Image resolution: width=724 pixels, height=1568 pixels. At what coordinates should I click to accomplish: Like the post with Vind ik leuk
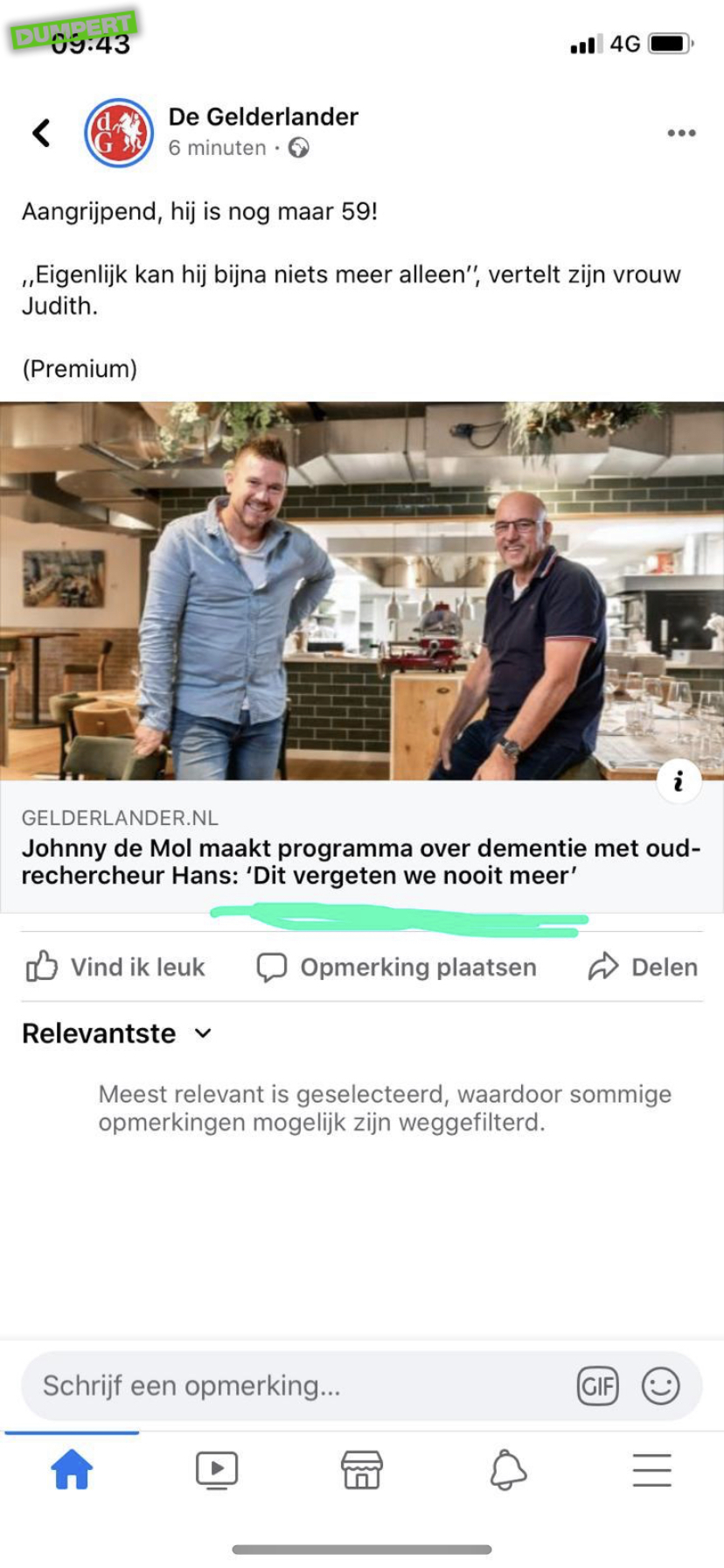tap(115, 967)
